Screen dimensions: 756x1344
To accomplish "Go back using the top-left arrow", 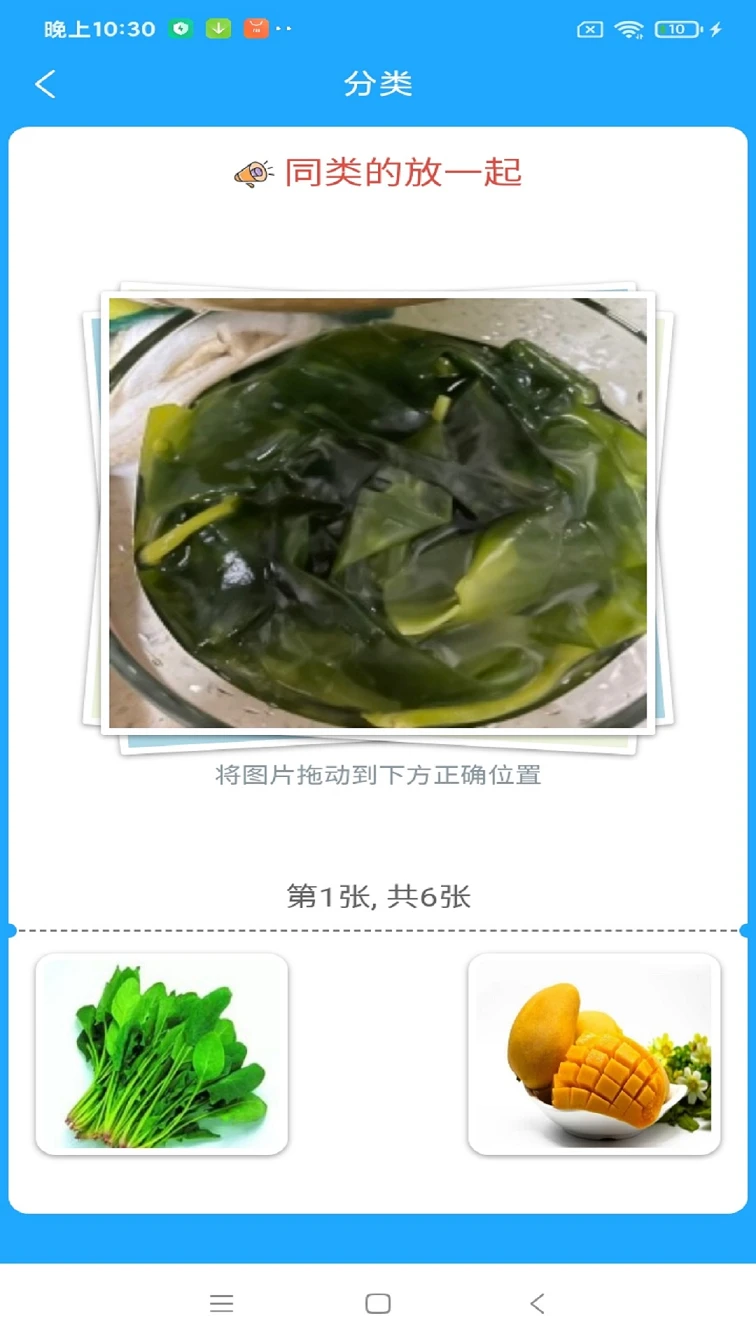I will [x=45, y=84].
